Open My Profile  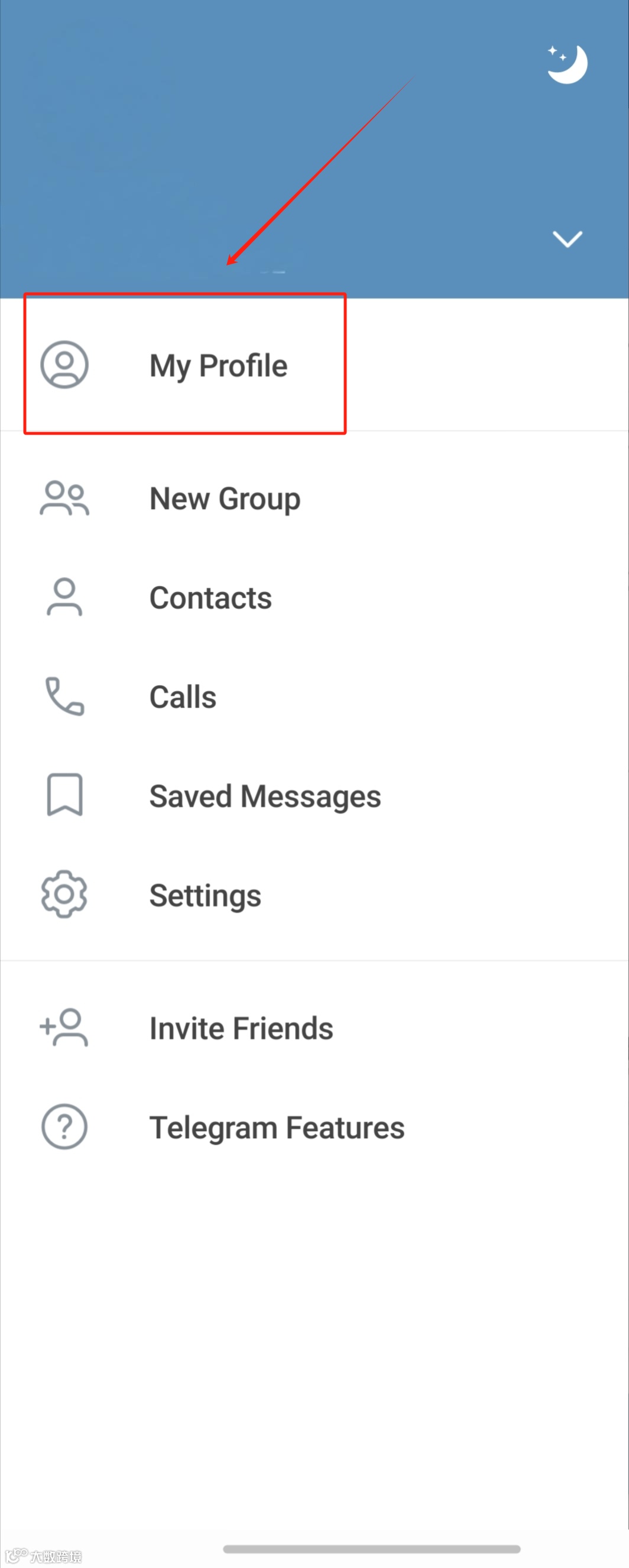(218, 365)
